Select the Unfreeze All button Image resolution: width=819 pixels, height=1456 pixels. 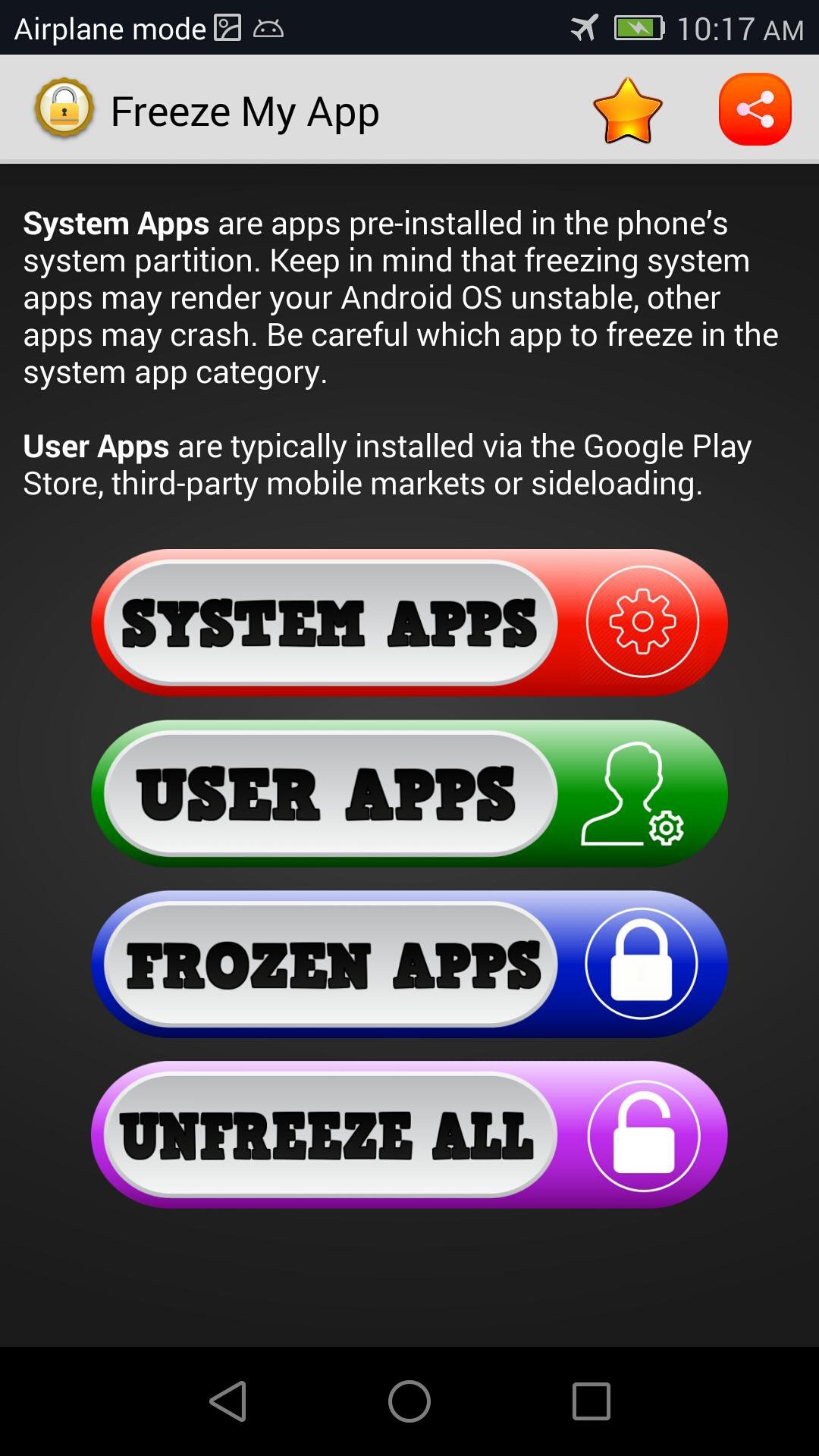409,1134
